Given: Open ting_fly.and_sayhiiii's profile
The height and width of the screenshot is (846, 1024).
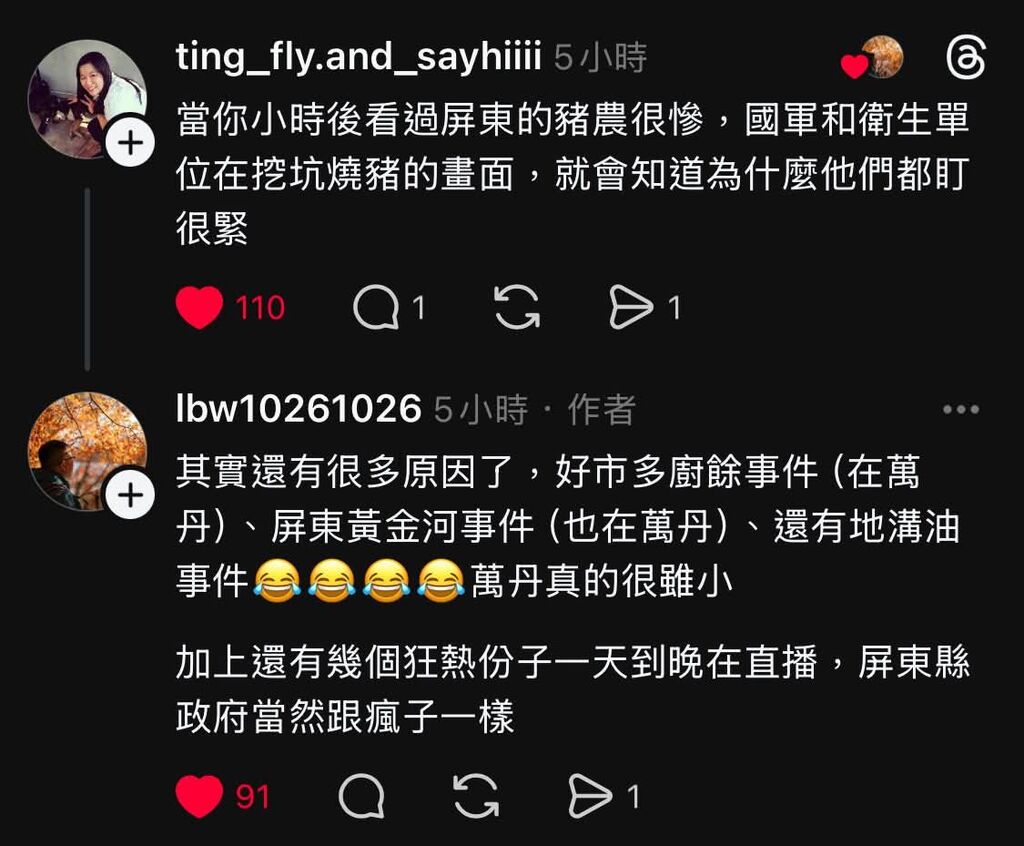Looking at the screenshot, I should coord(358,57).
